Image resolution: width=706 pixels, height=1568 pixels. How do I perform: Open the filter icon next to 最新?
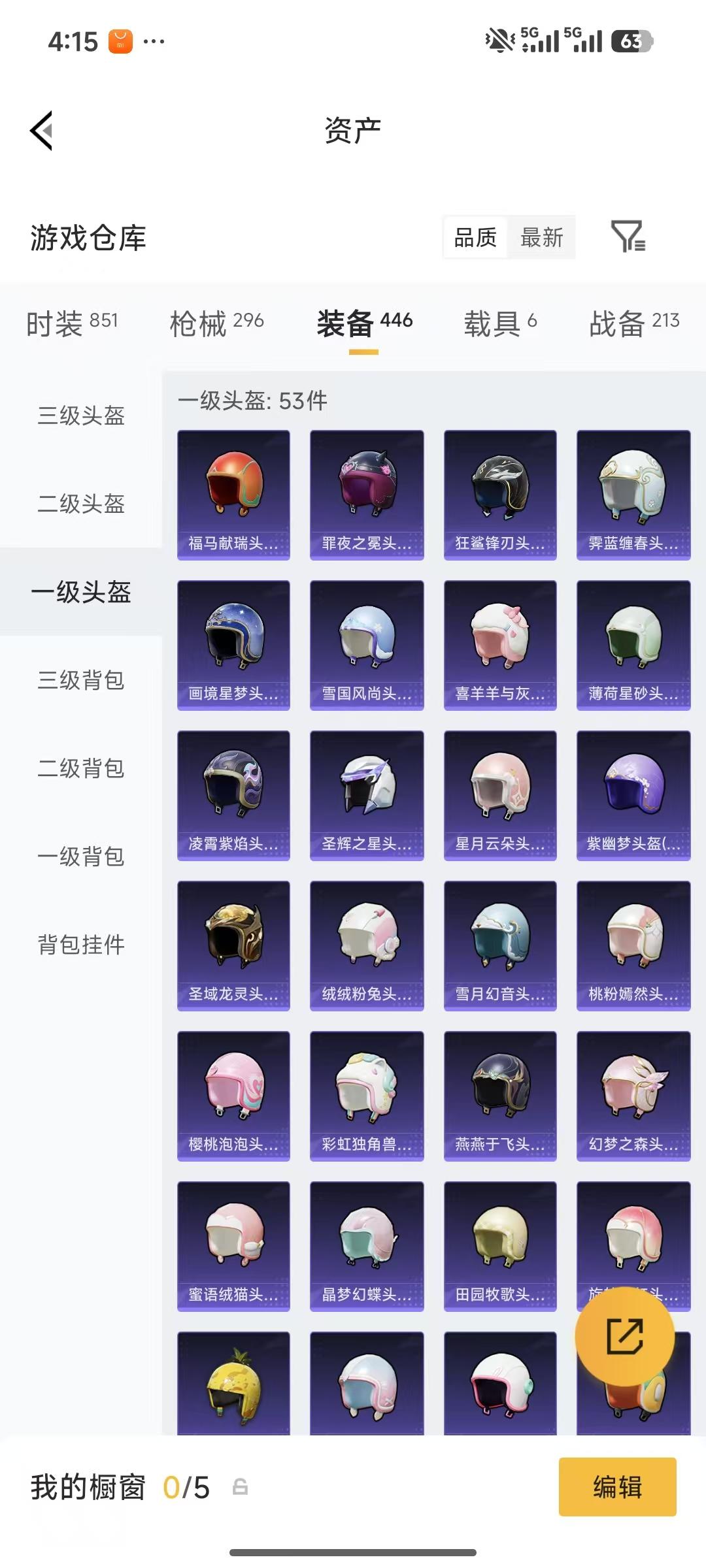628,237
